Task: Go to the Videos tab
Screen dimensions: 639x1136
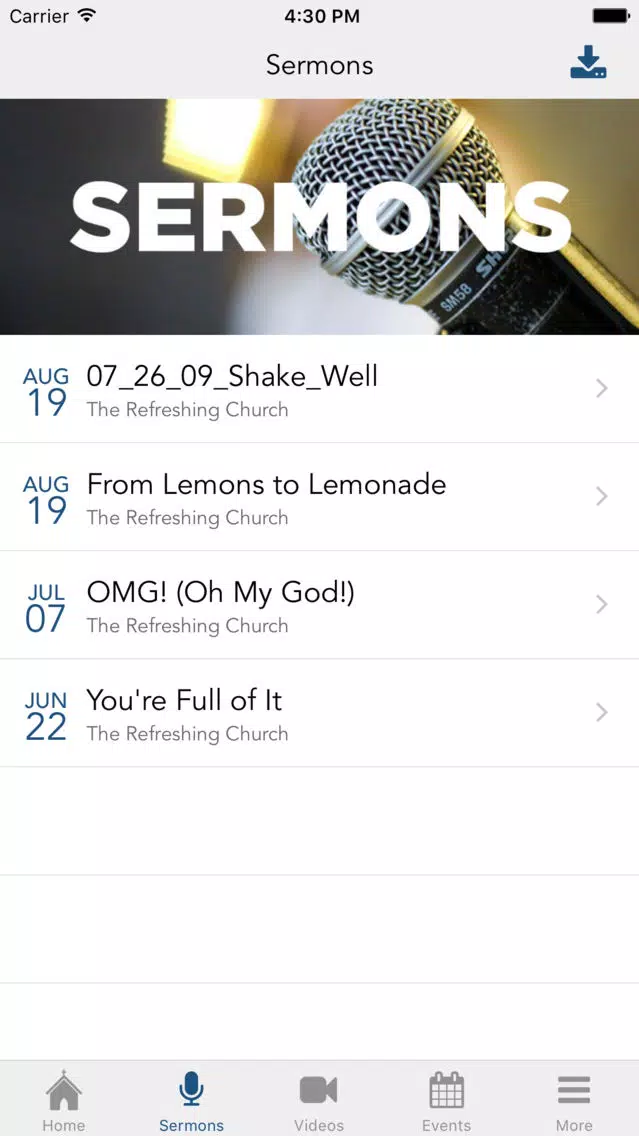Action: 319,1100
